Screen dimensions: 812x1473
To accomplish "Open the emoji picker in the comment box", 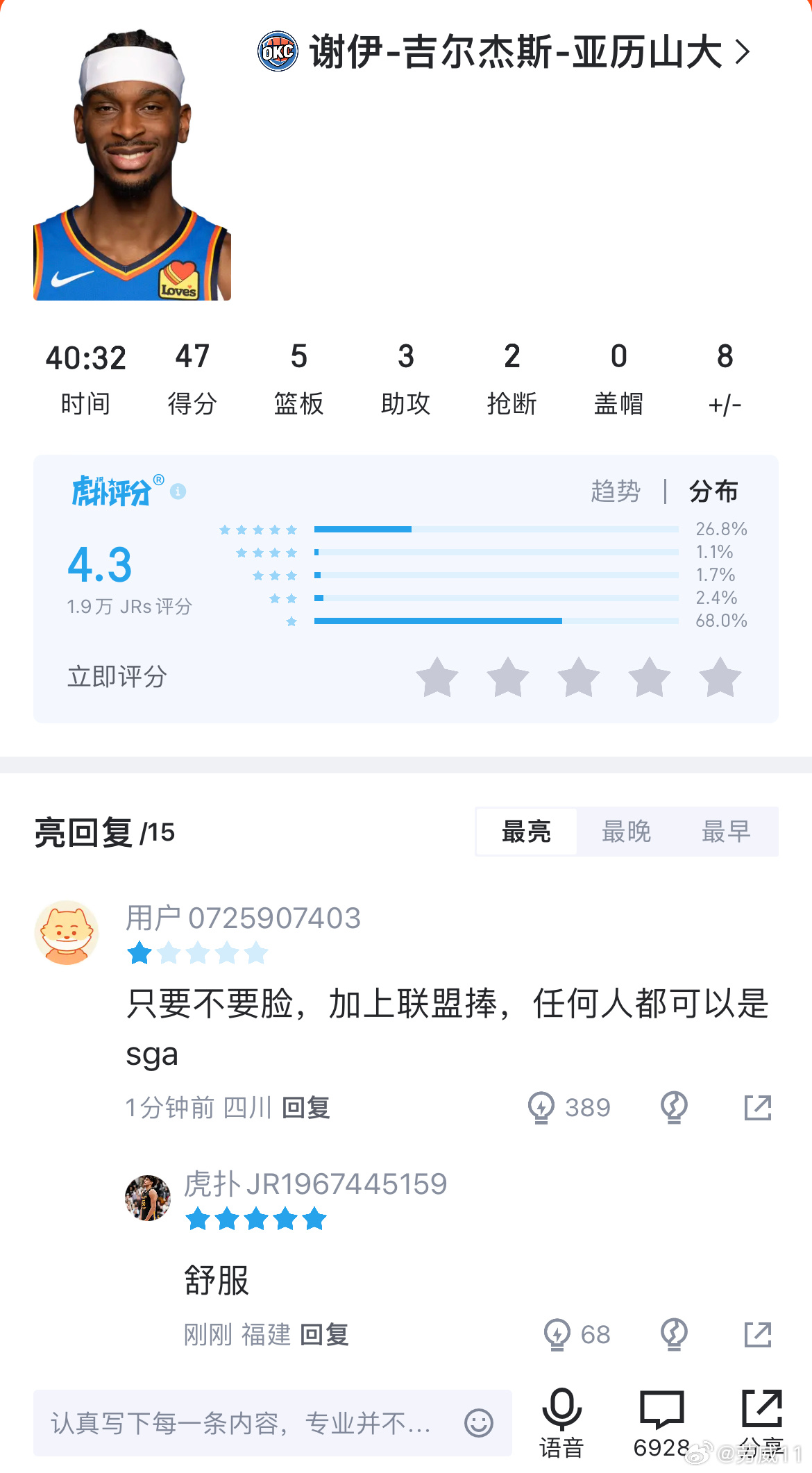I will [x=478, y=1425].
